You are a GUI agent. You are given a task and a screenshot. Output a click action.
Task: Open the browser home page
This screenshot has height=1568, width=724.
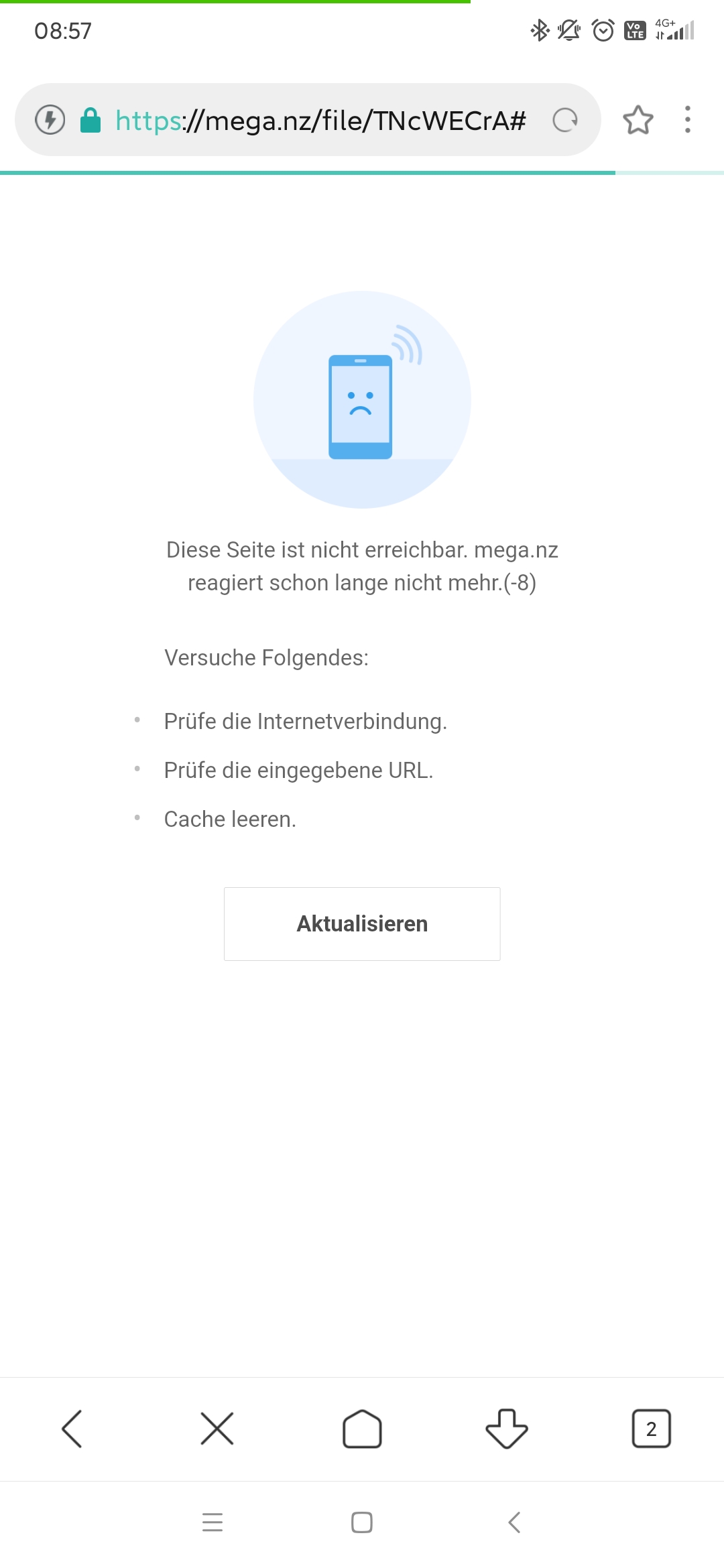(x=362, y=1429)
